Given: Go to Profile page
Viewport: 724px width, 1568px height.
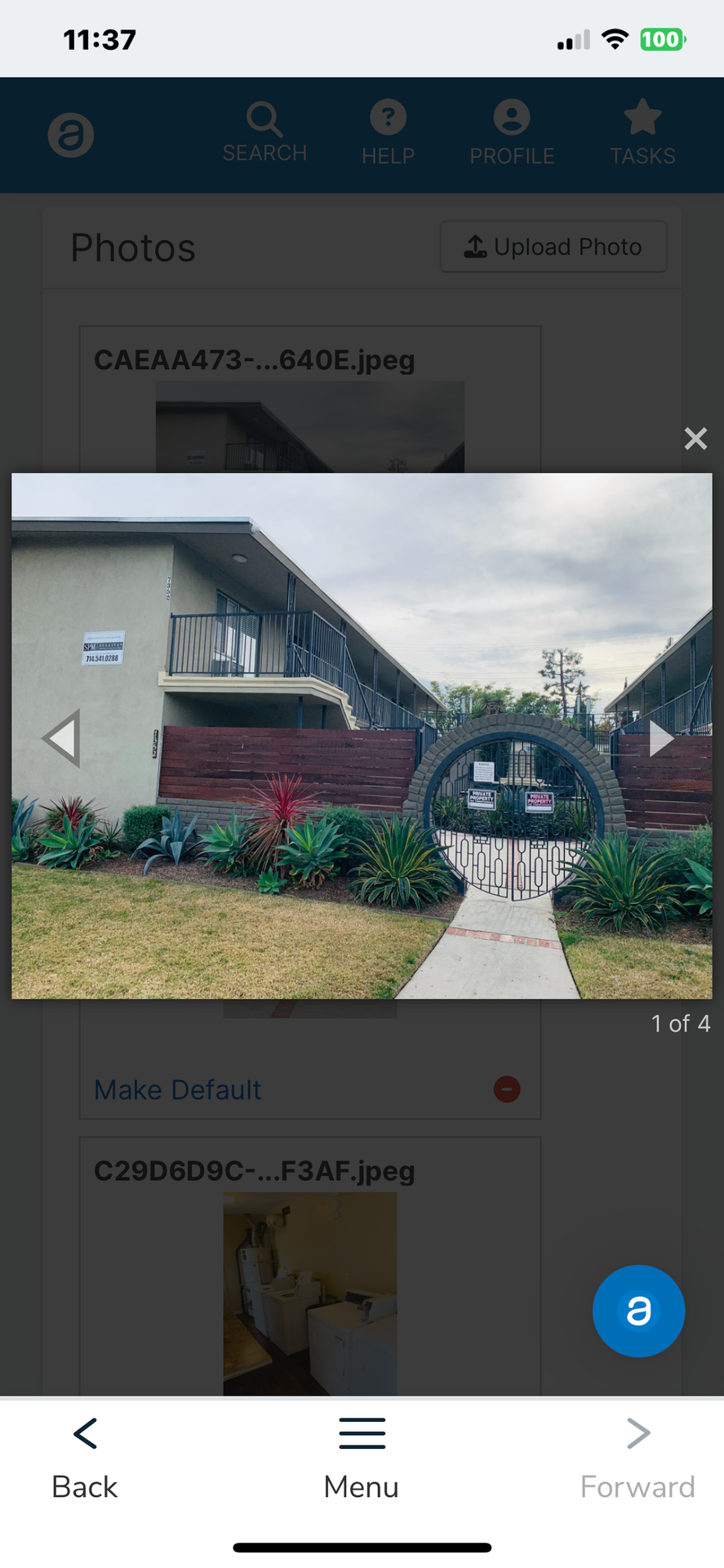Looking at the screenshot, I should [x=512, y=133].
